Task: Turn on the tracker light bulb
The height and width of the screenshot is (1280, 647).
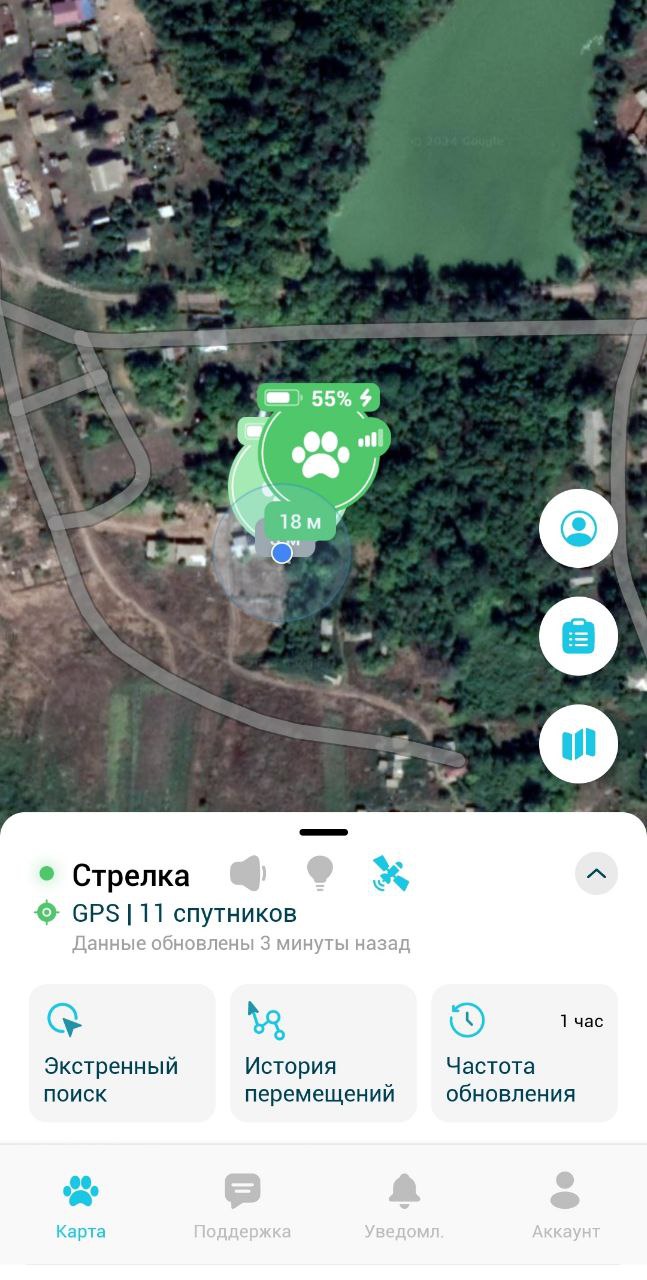Action: pos(318,874)
